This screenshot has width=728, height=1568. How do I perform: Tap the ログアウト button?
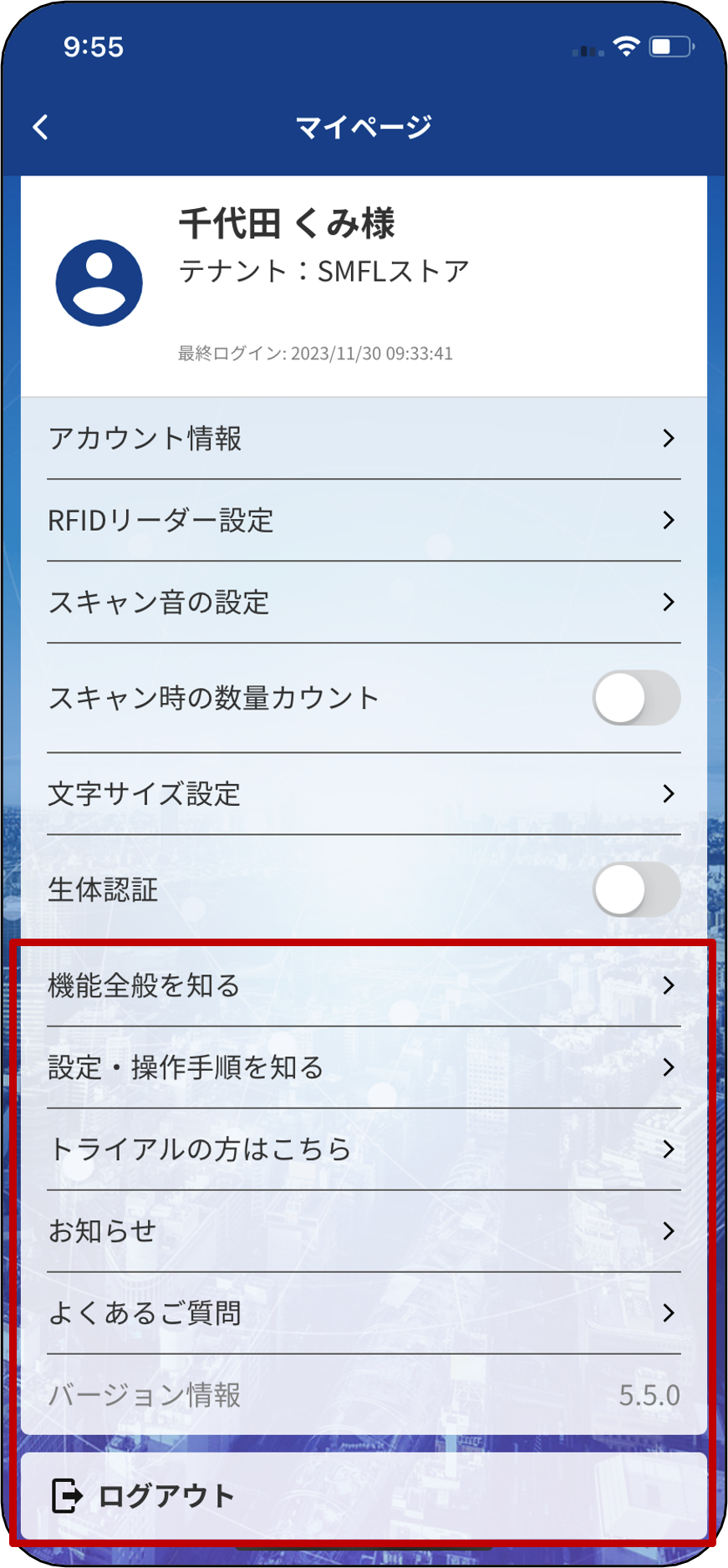(364, 1495)
